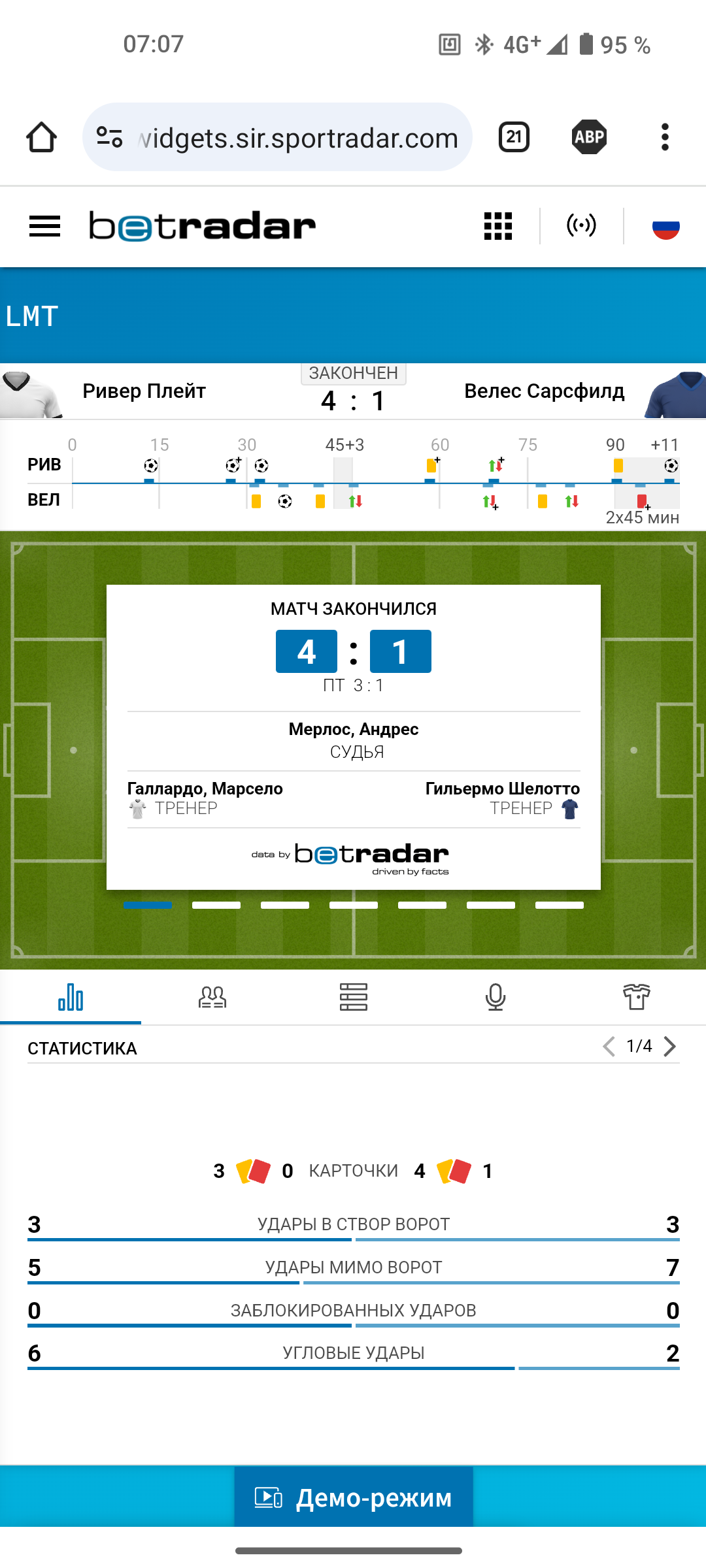Switch to the standings table tab

(353, 997)
